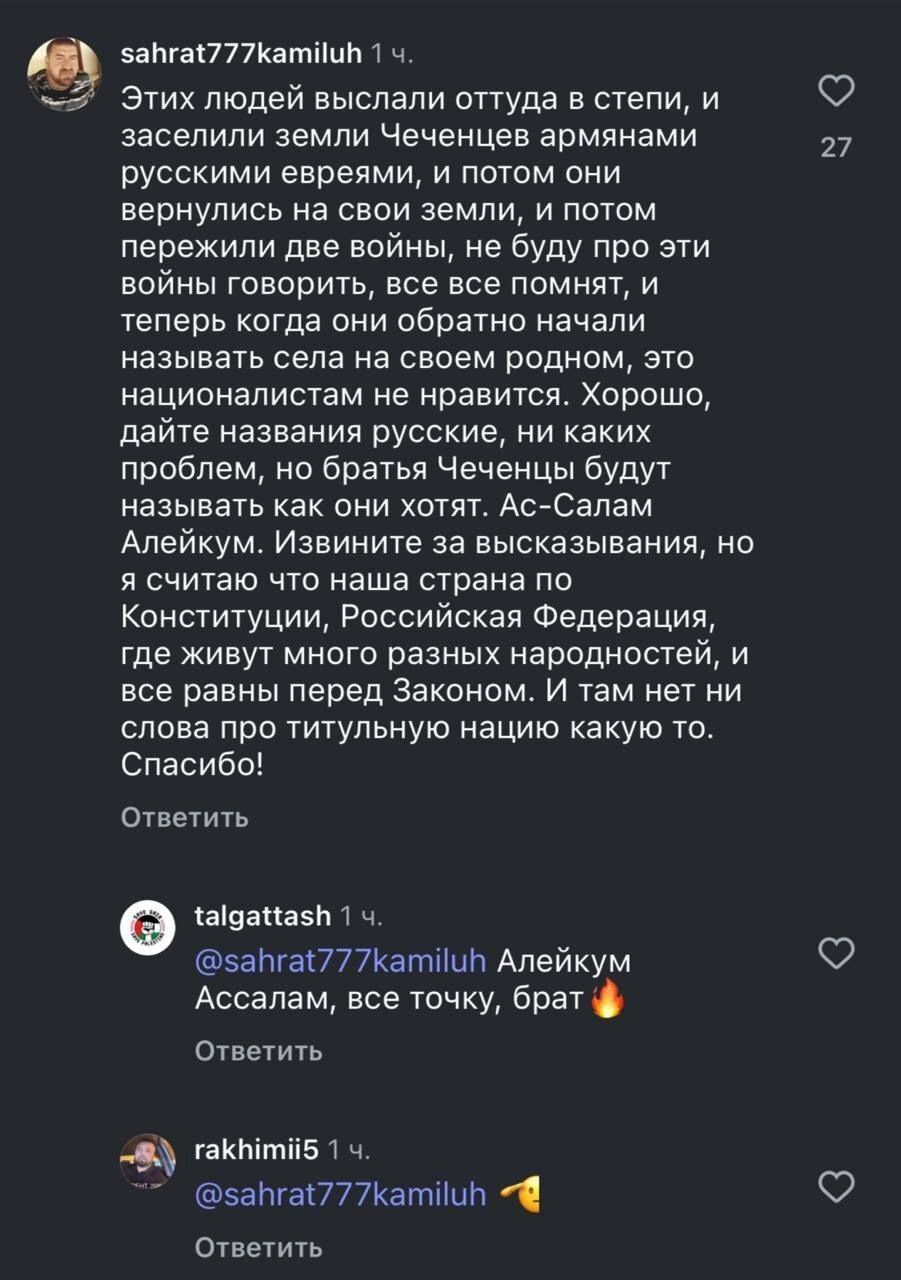
Task: Open the @sahrat777kamiluh mention in talgattash's reply
Action: (x=339, y=962)
